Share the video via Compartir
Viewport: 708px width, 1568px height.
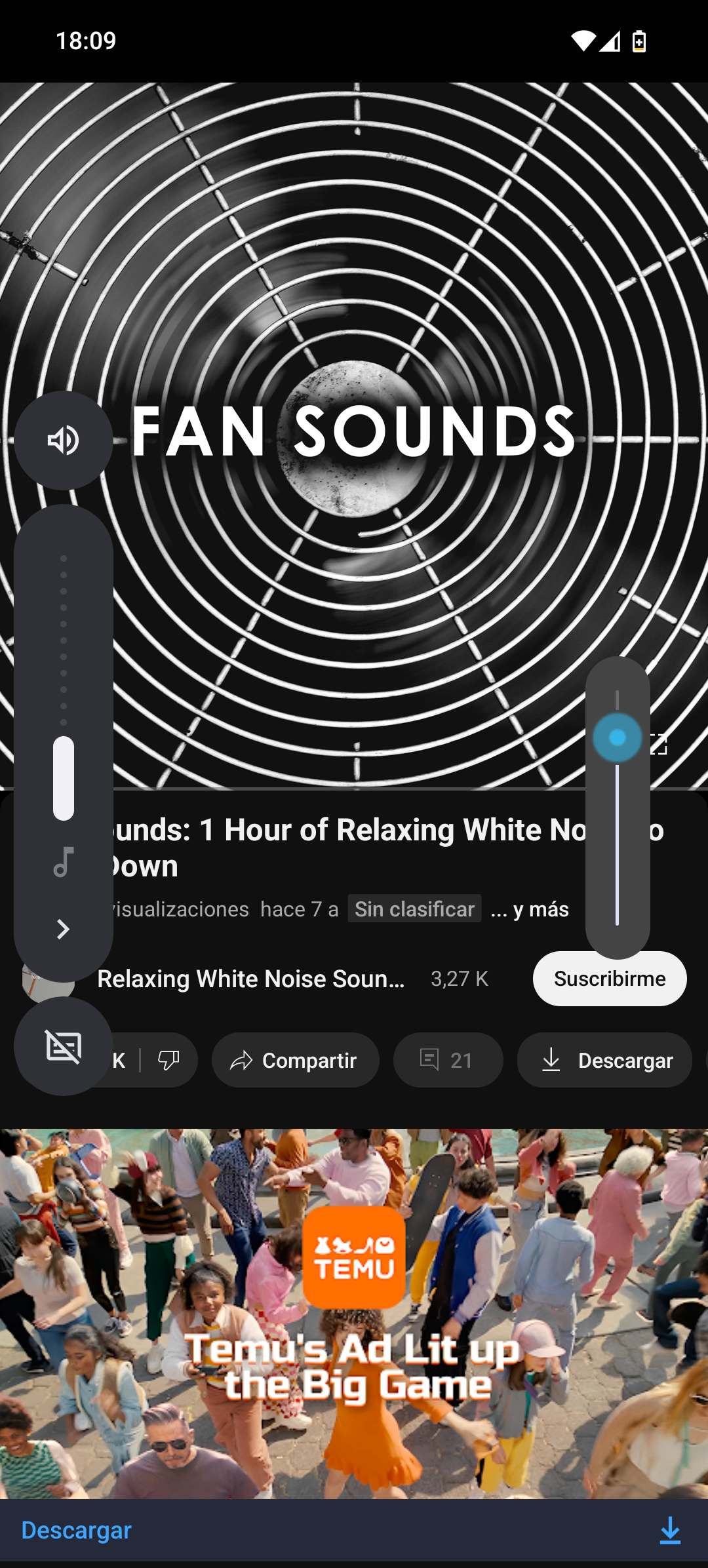(295, 1061)
